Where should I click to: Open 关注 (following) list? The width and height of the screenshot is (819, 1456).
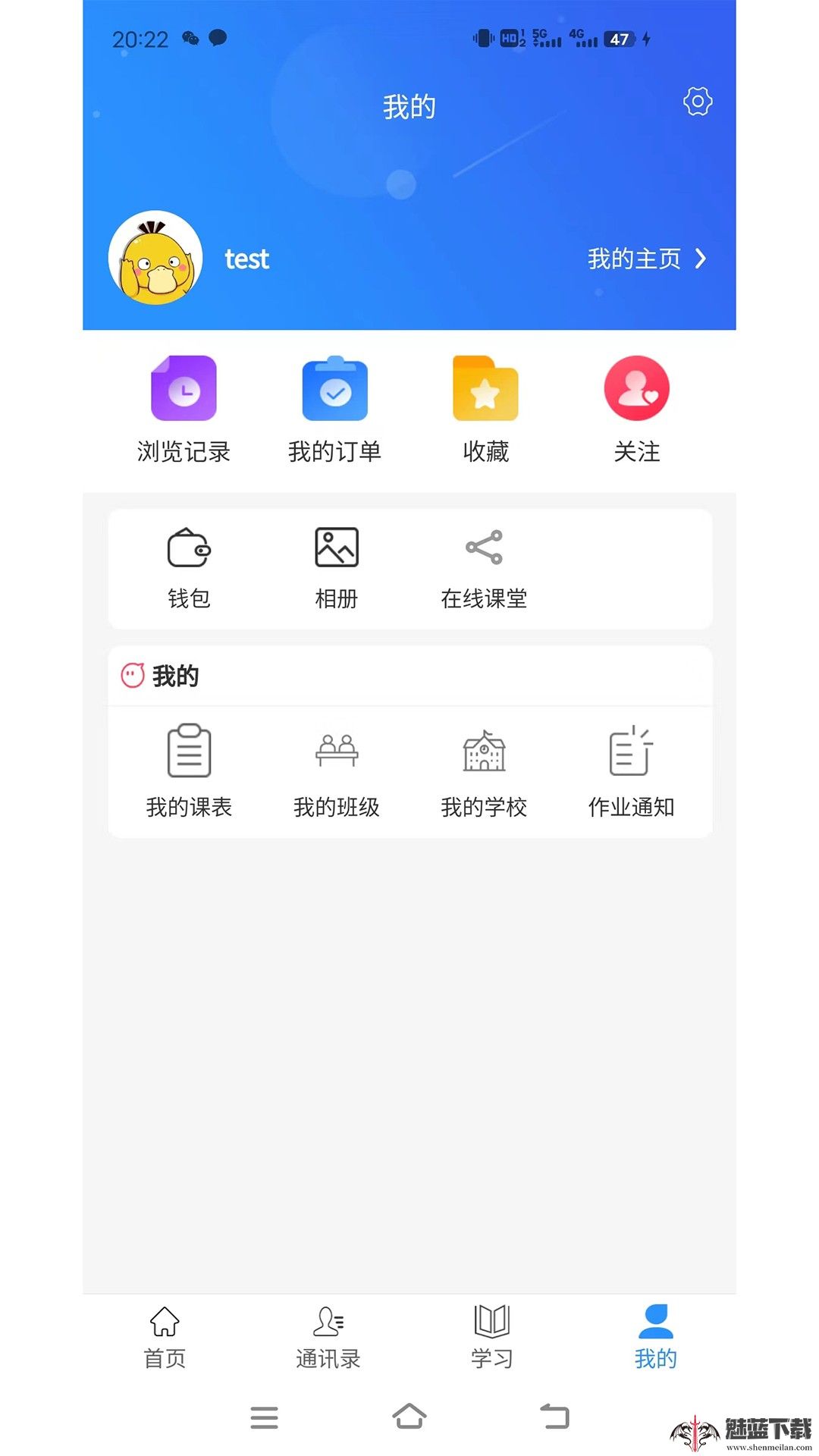[638, 406]
